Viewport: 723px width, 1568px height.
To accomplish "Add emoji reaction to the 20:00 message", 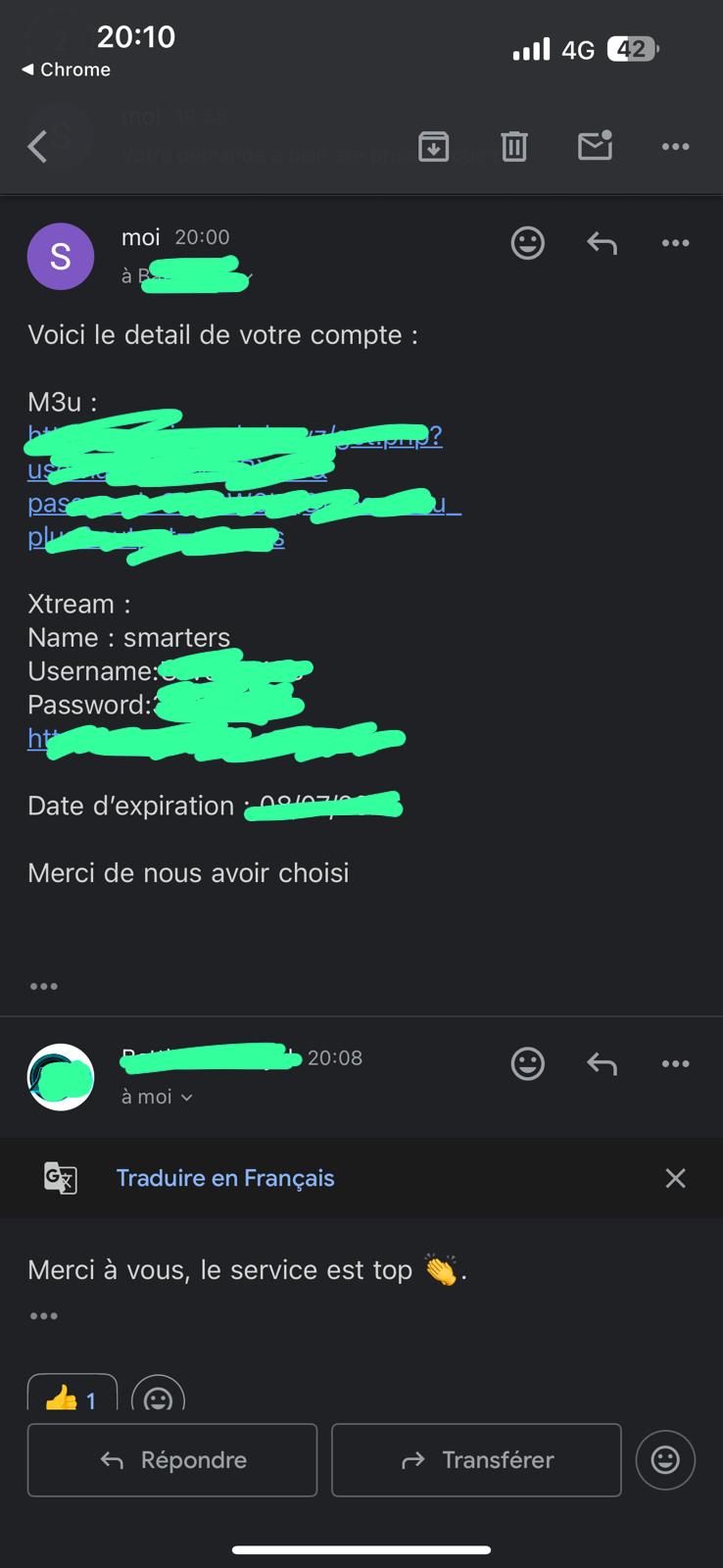I will pos(528,242).
